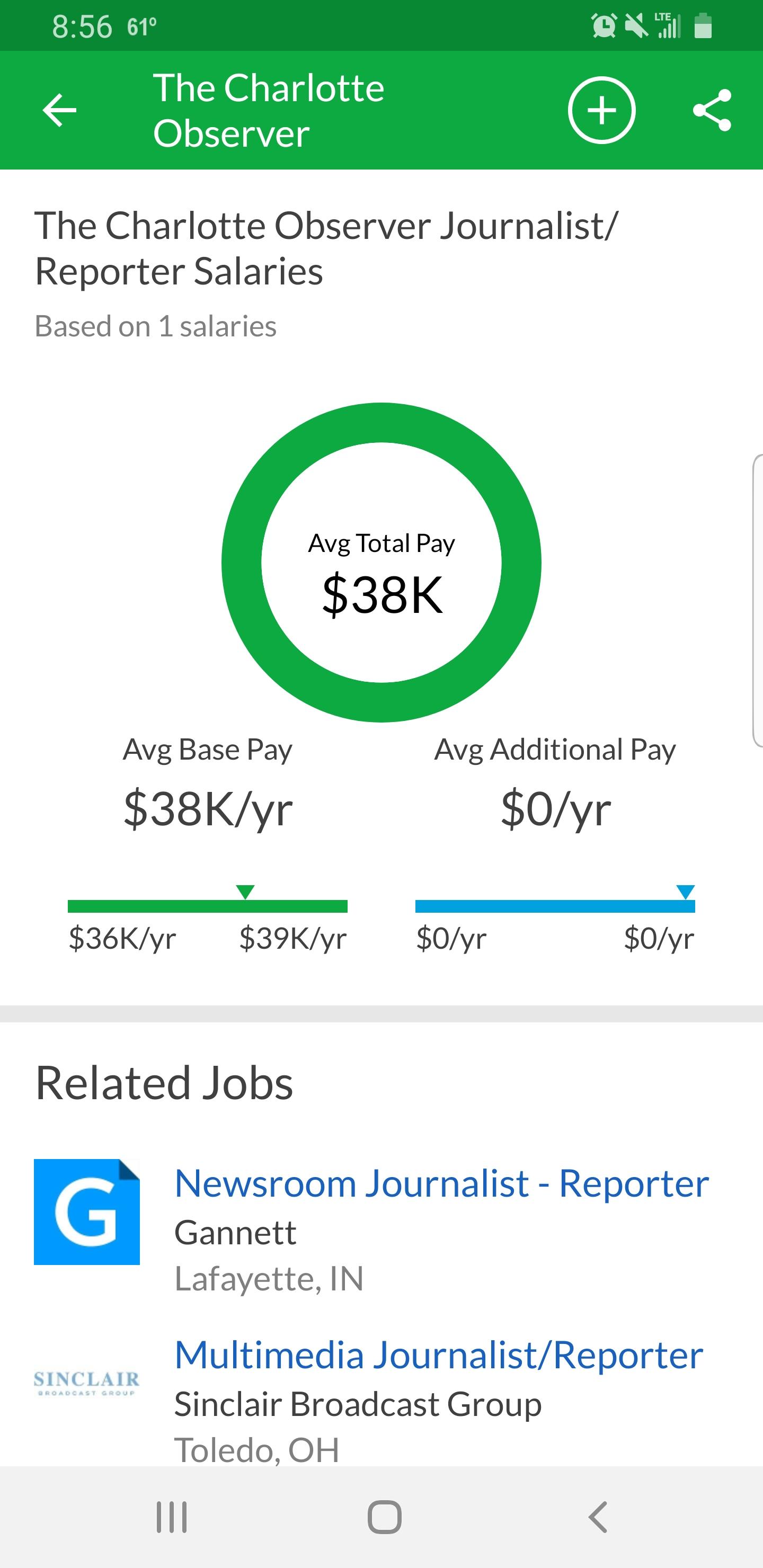Screen dimensions: 763x1568
Task: Open recent apps from the navigation bar
Action: (172, 1516)
